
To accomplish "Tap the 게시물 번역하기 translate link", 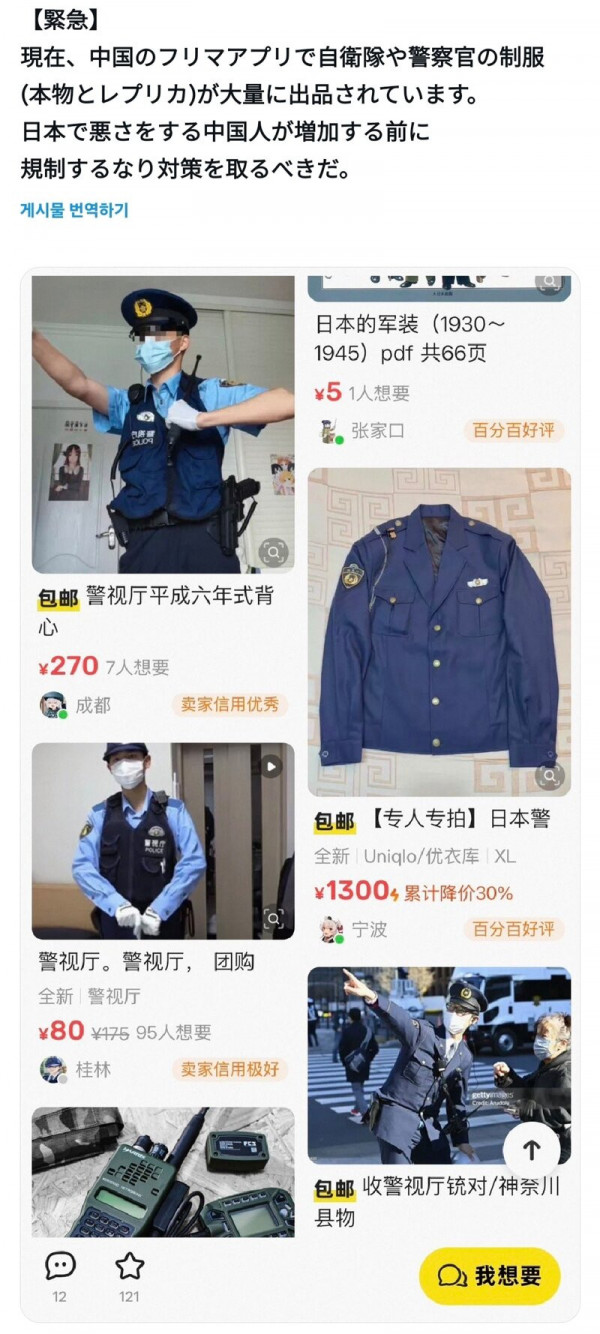I will (x=74, y=210).
